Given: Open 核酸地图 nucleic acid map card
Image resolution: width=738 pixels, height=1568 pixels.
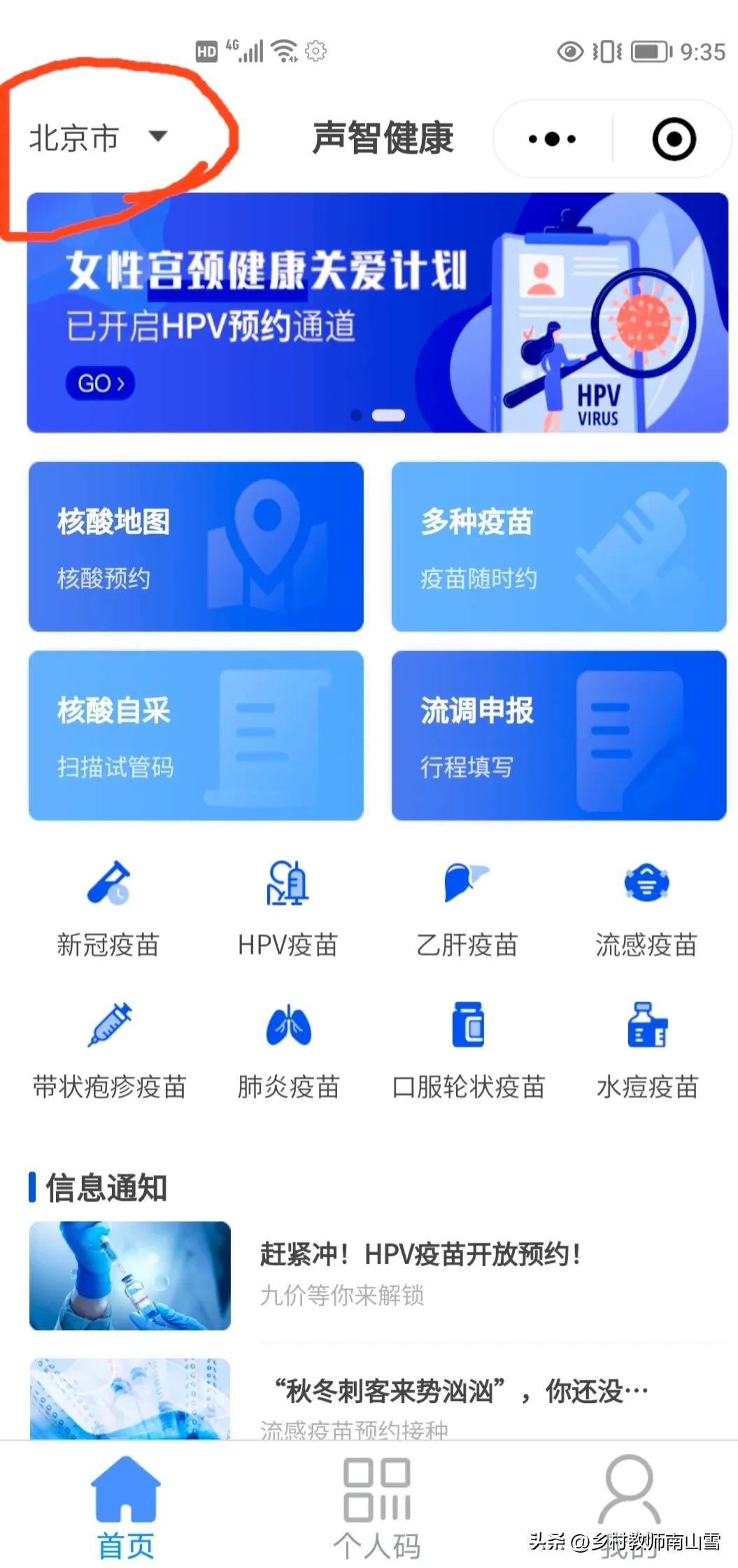Looking at the screenshot, I should [x=196, y=547].
